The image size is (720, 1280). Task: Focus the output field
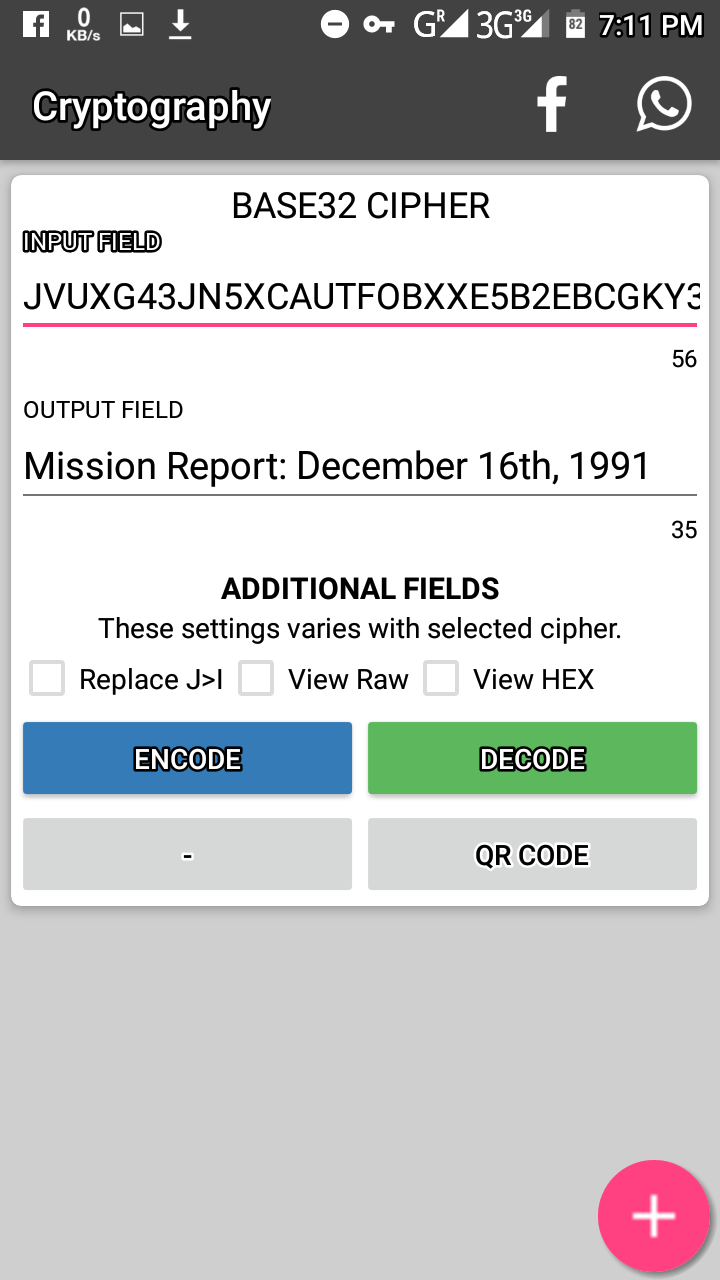360,466
